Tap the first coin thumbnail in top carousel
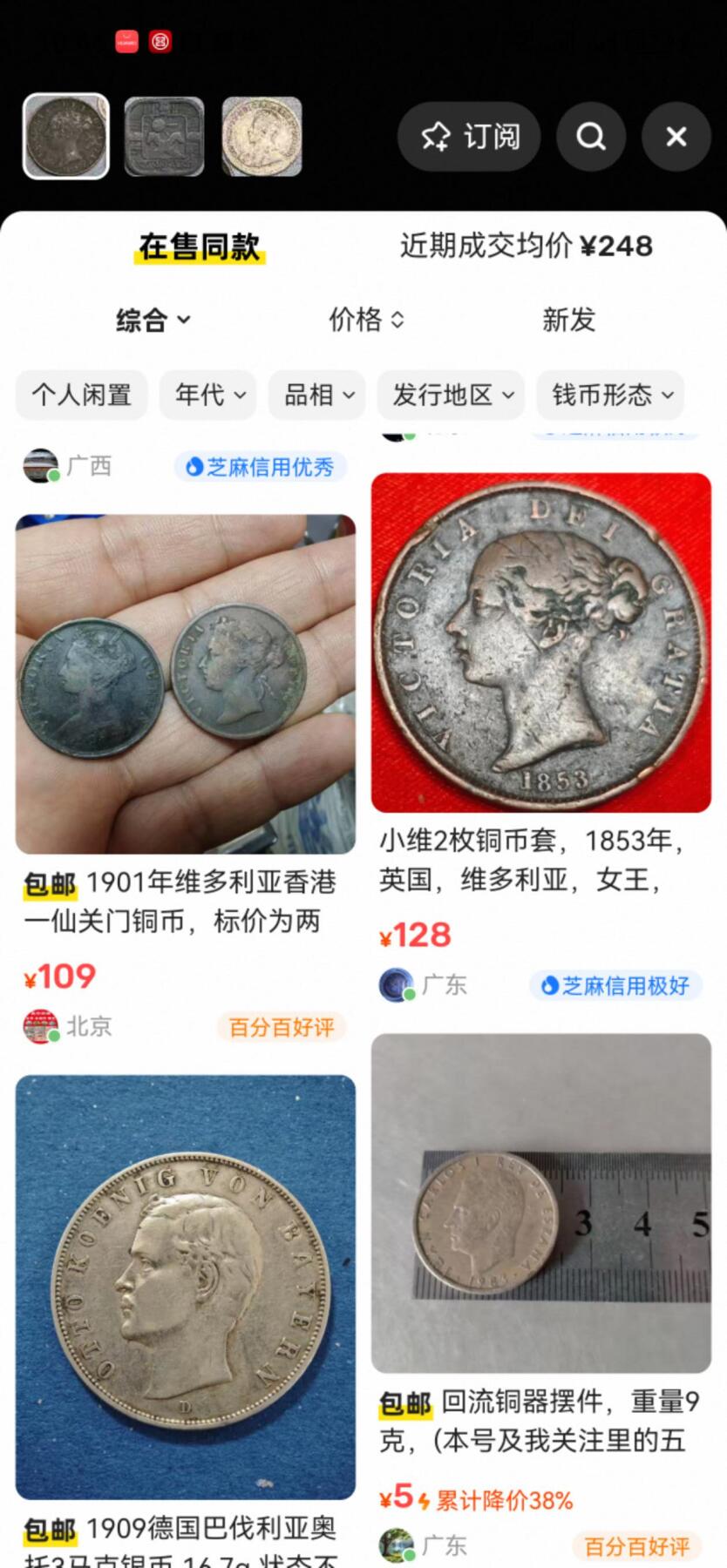Viewport: 727px width, 1568px height. (x=64, y=137)
